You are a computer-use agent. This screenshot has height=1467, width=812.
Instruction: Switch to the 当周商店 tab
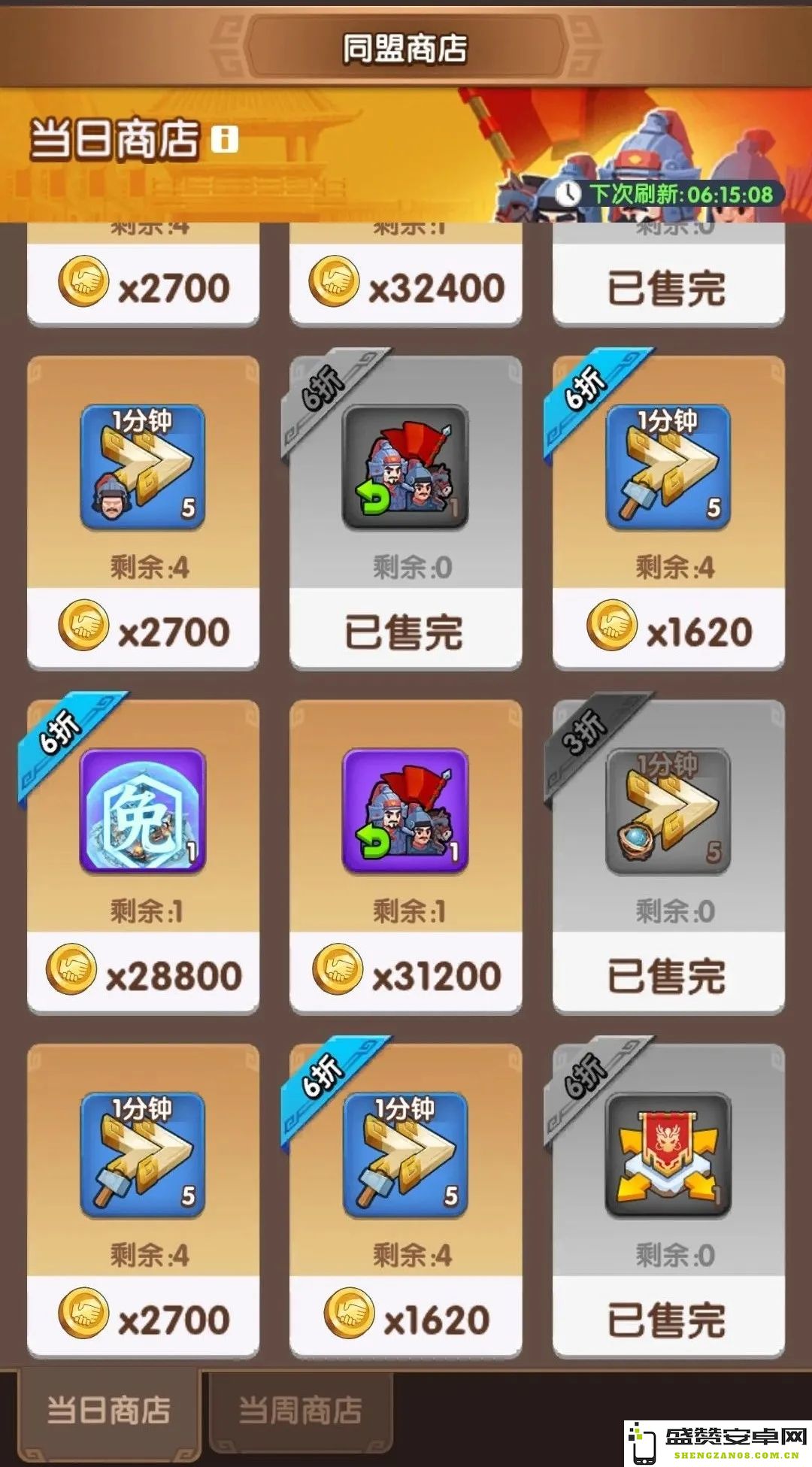tap(301, 1411)
